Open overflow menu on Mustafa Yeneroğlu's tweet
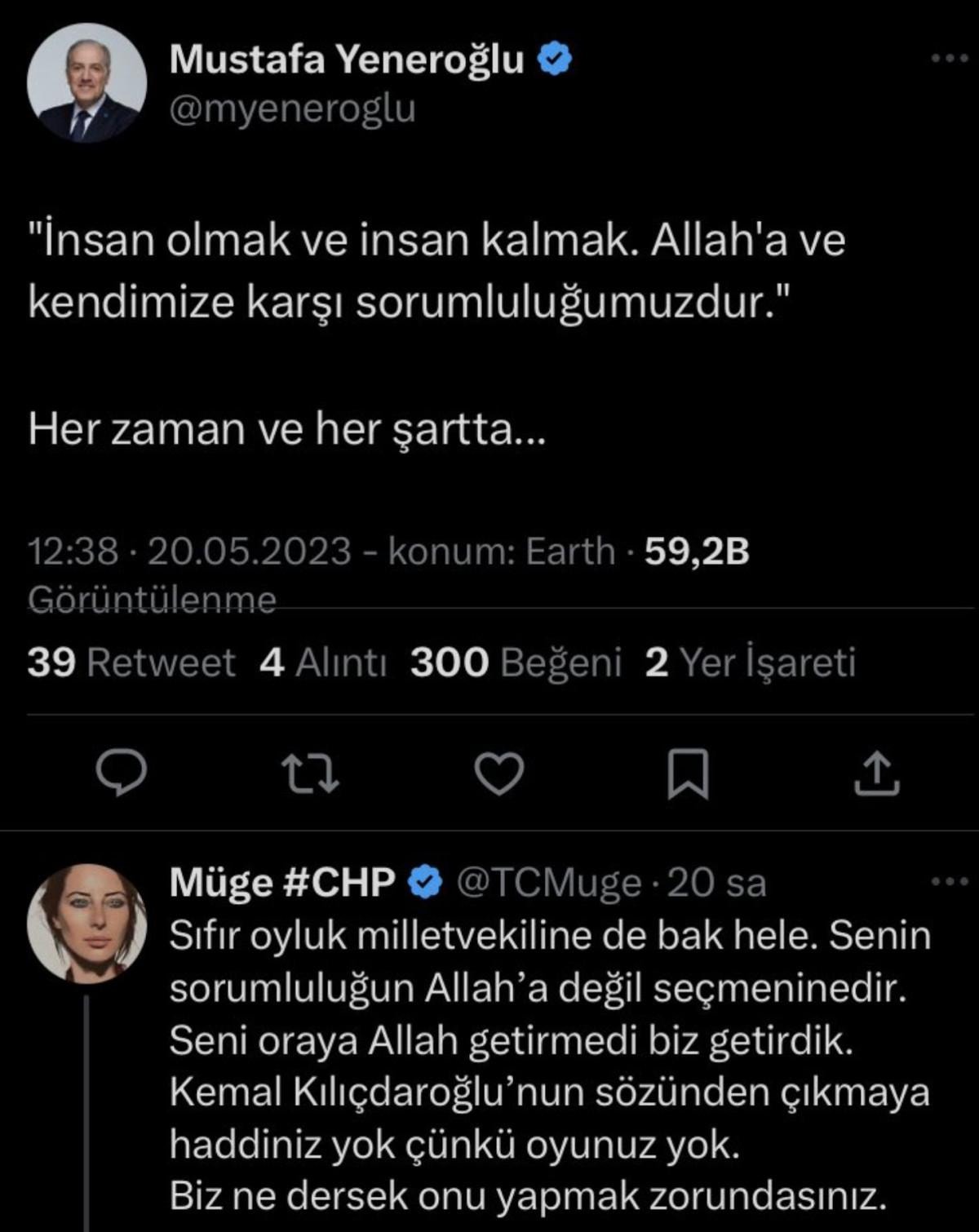979x1232 pixels. click(949, 59)
